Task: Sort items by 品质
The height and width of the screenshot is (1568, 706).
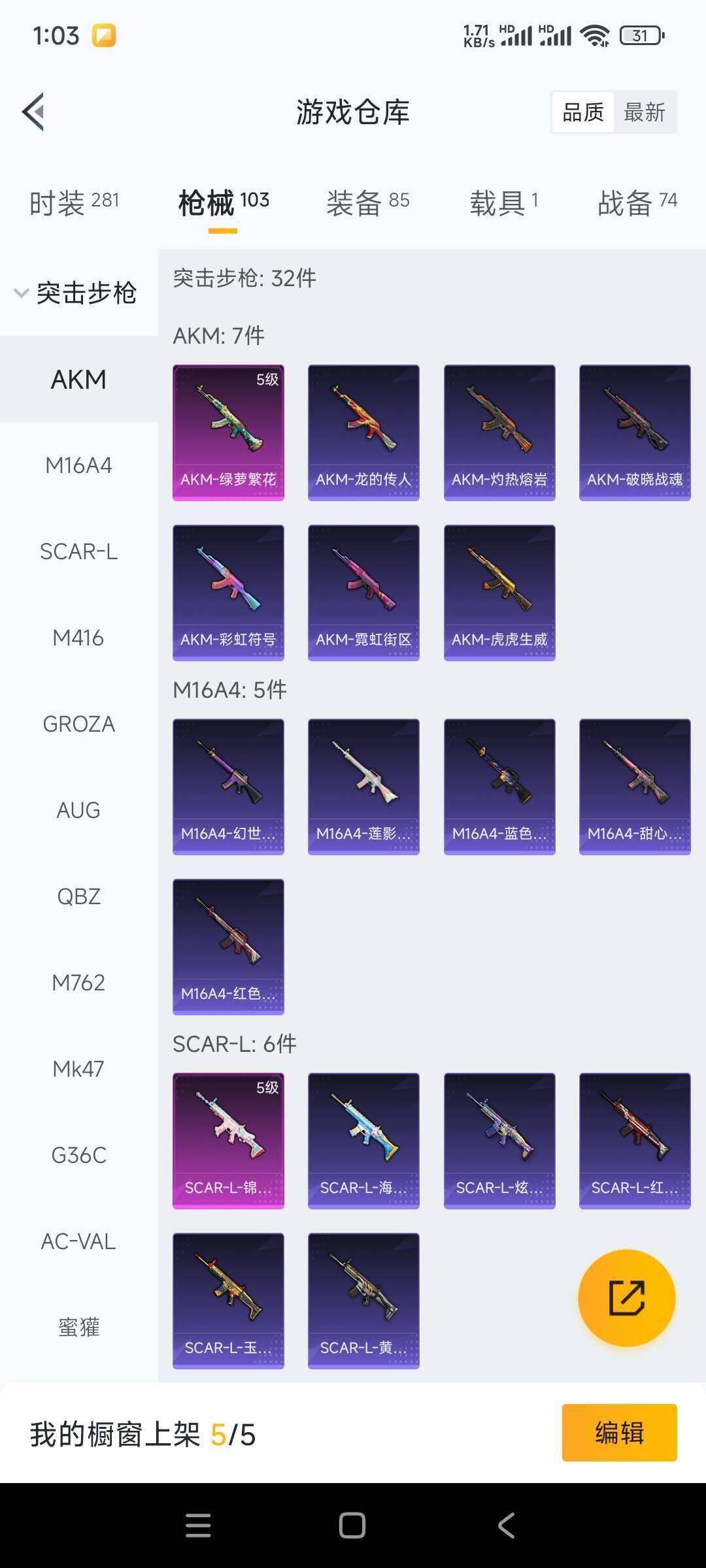Action: click(583, 112)
